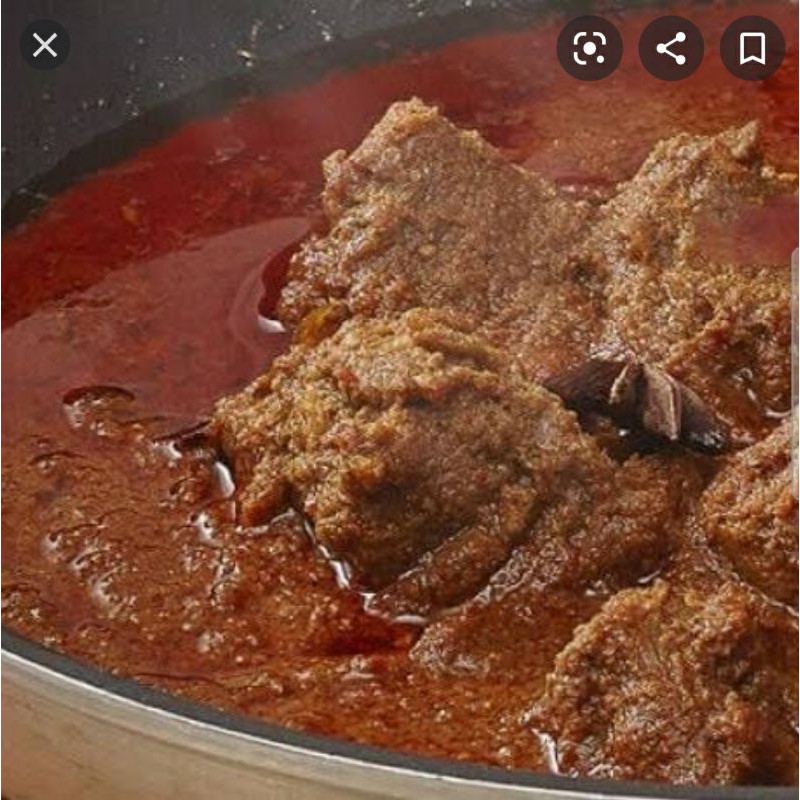Image resolution: width=800 pixels, height=800 pixels.
Task: Share this image
Action: pos(671,48)
